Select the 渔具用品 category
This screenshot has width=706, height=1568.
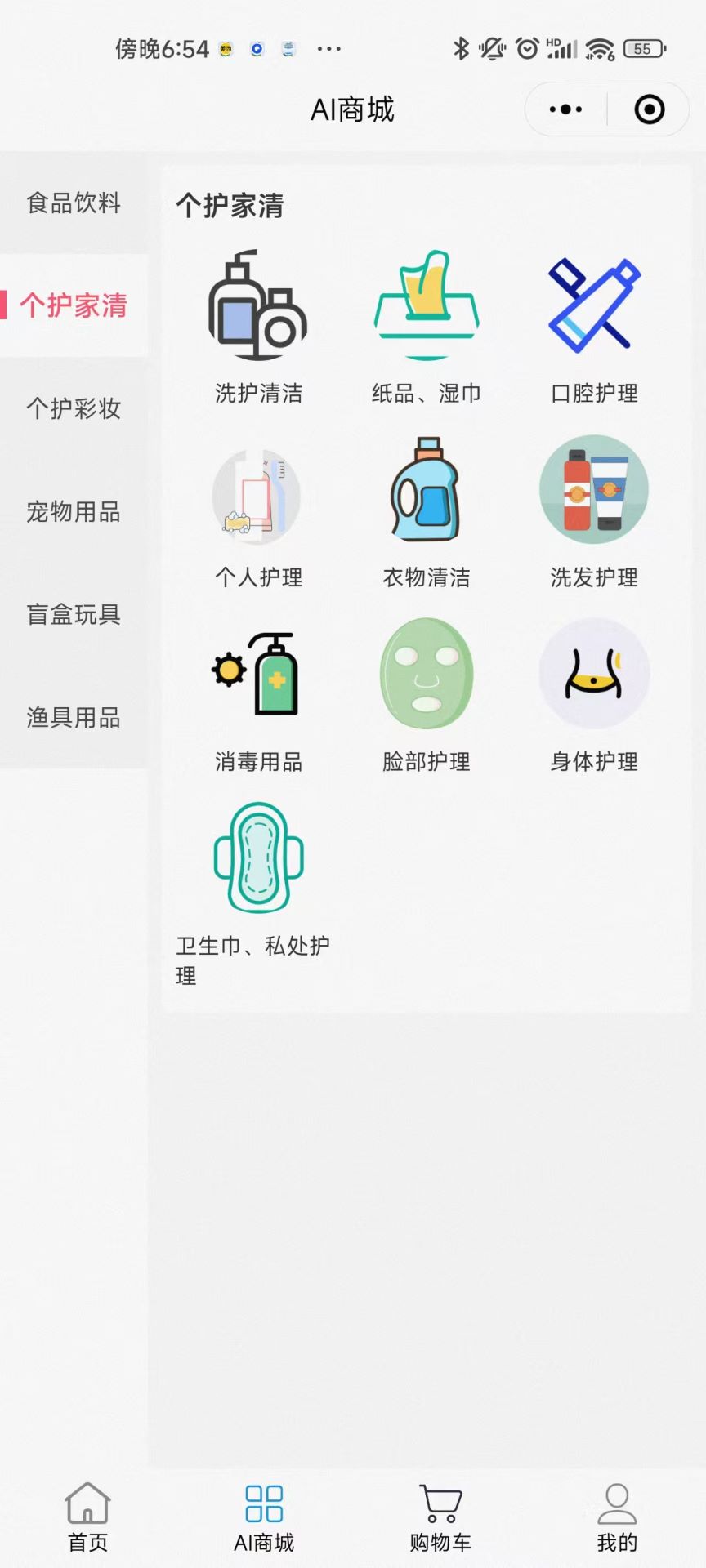(74, 719)
